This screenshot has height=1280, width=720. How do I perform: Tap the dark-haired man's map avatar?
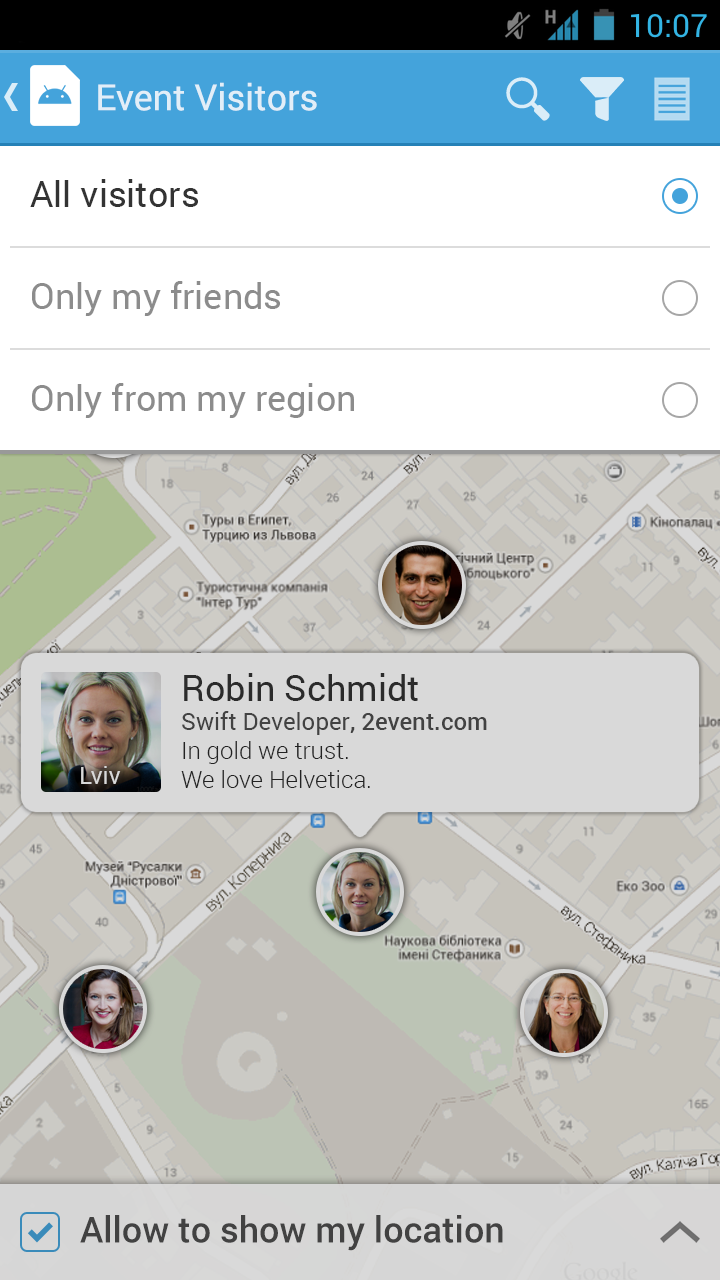click(422, 586)
